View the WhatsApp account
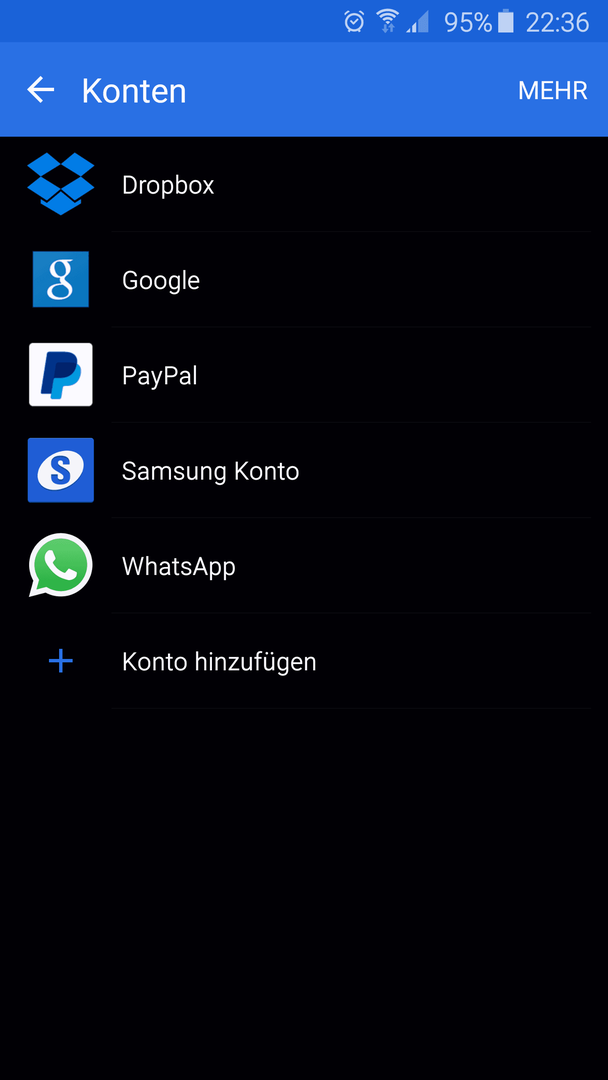The height and width of the screenshot is (1080, 608). click(x=304, y=566)
